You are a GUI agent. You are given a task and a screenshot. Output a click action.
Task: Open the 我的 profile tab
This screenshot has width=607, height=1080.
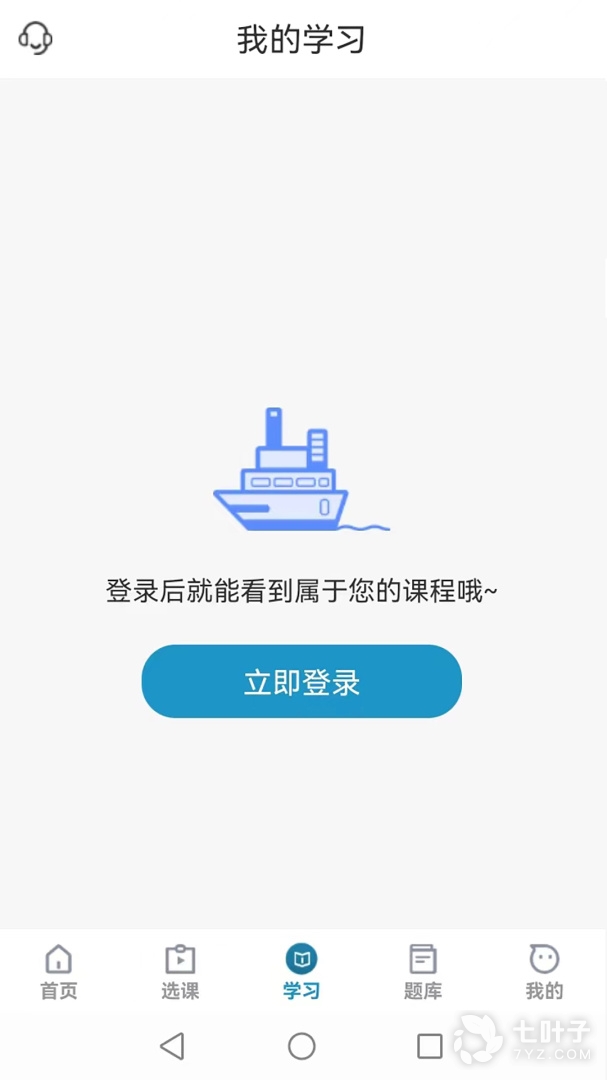544,971
